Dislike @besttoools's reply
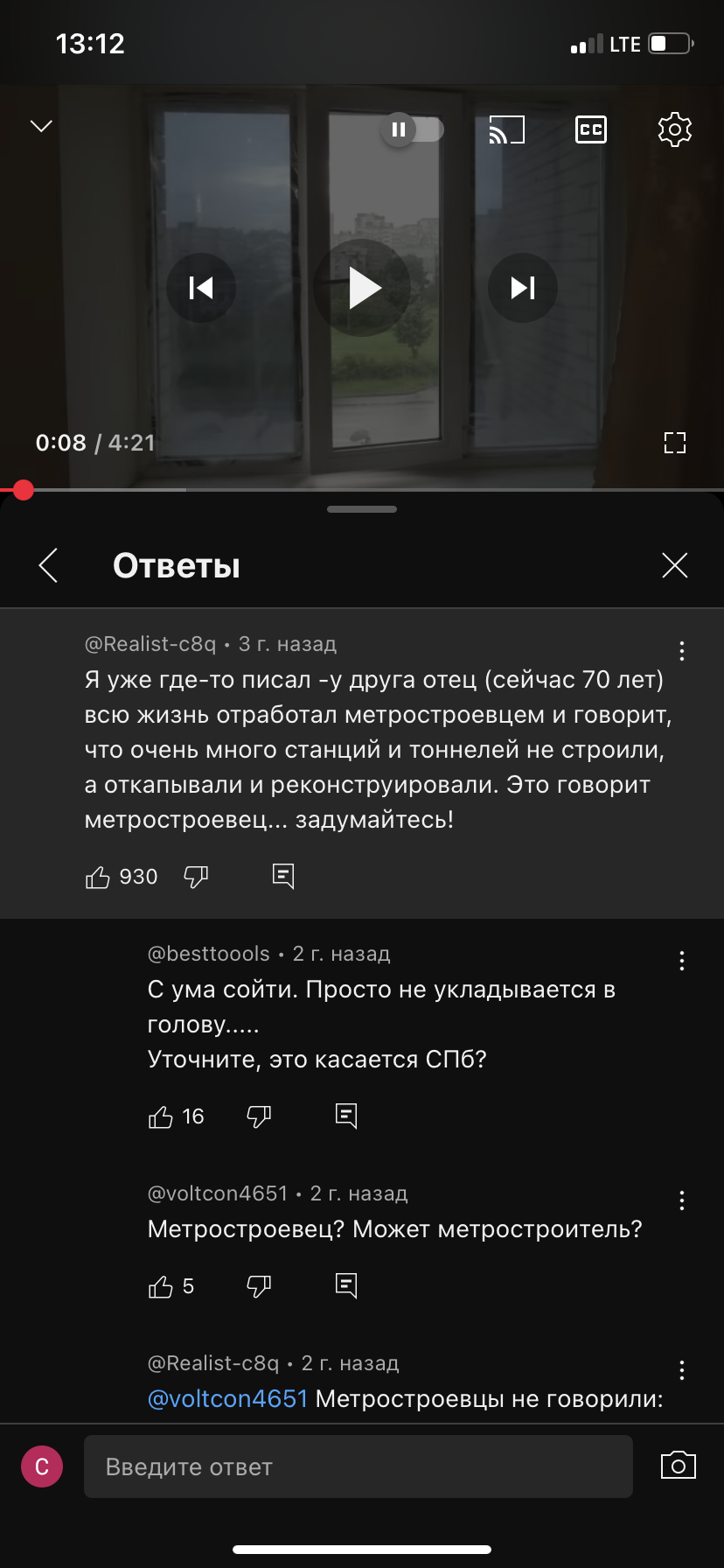 click(259, 1116)
